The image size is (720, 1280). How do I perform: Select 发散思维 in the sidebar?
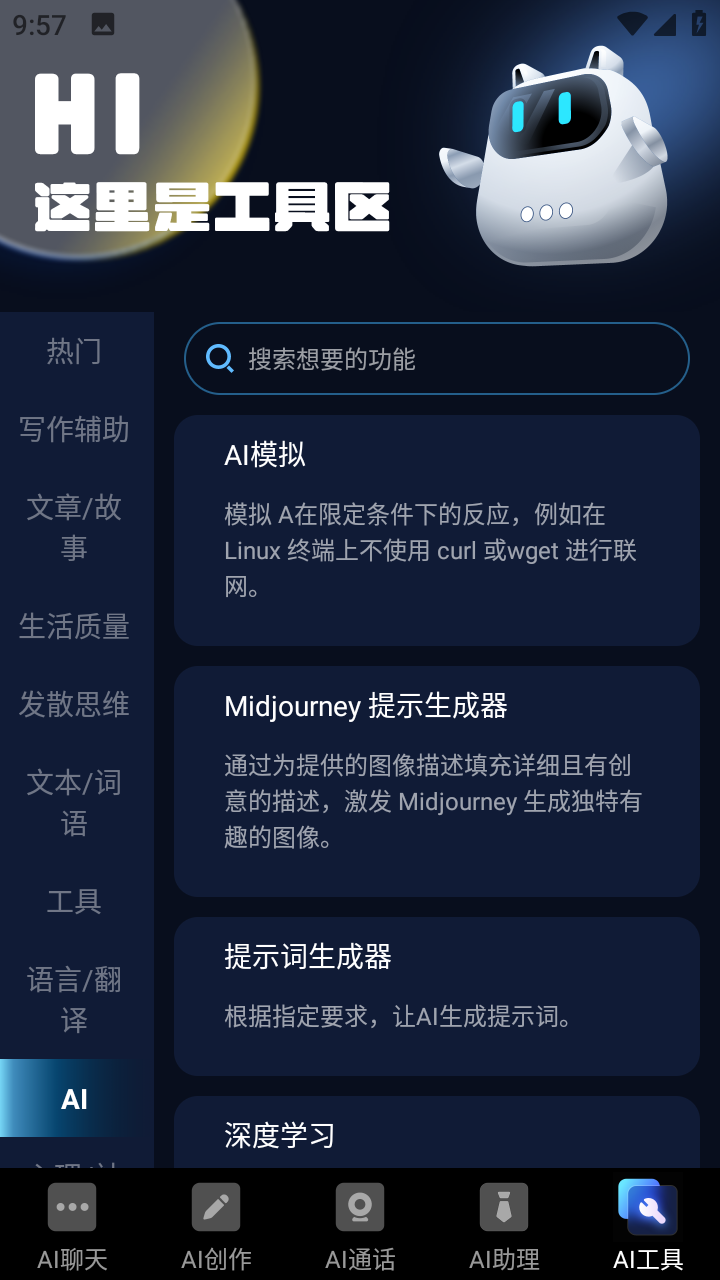[x=74, y=704]
